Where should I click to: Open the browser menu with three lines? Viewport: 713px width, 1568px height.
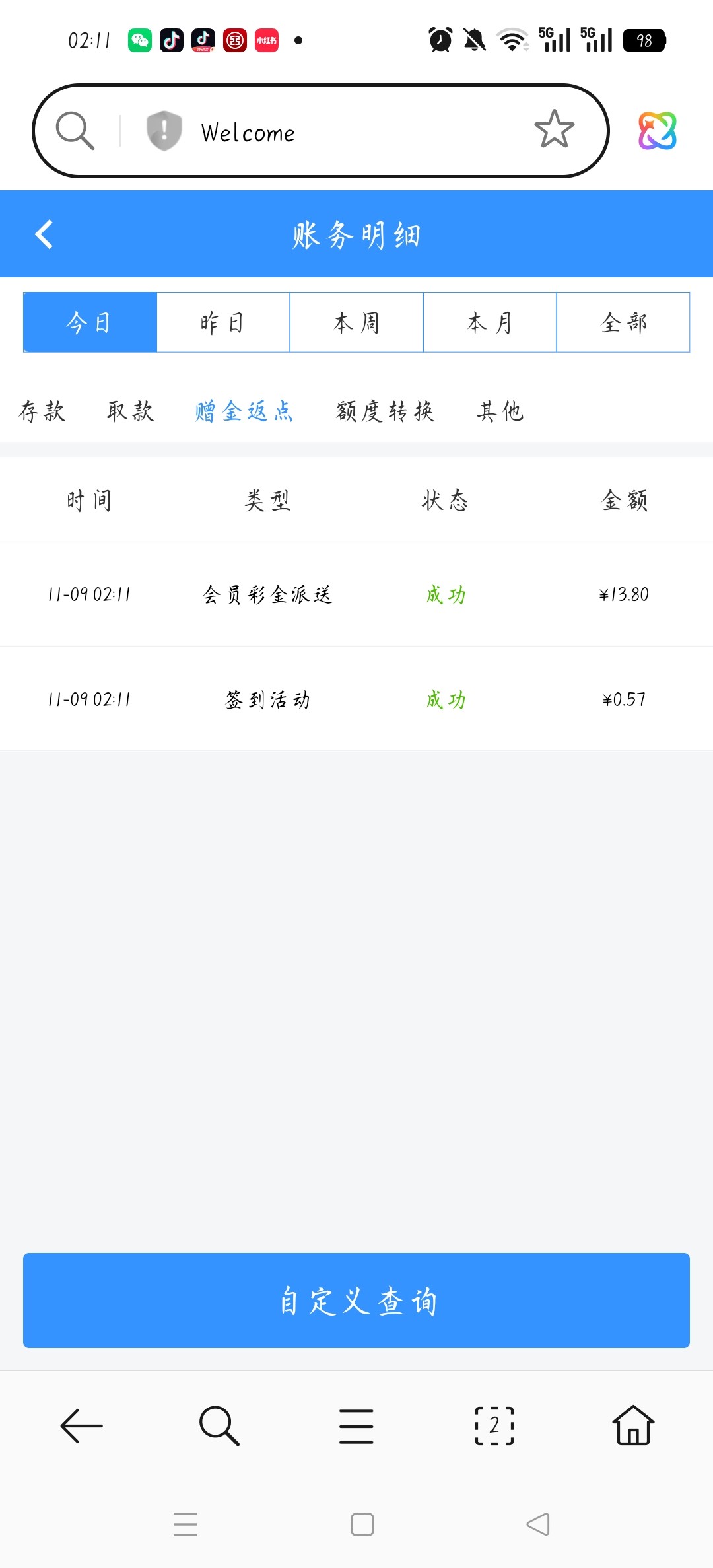[x=355, y=1426]
